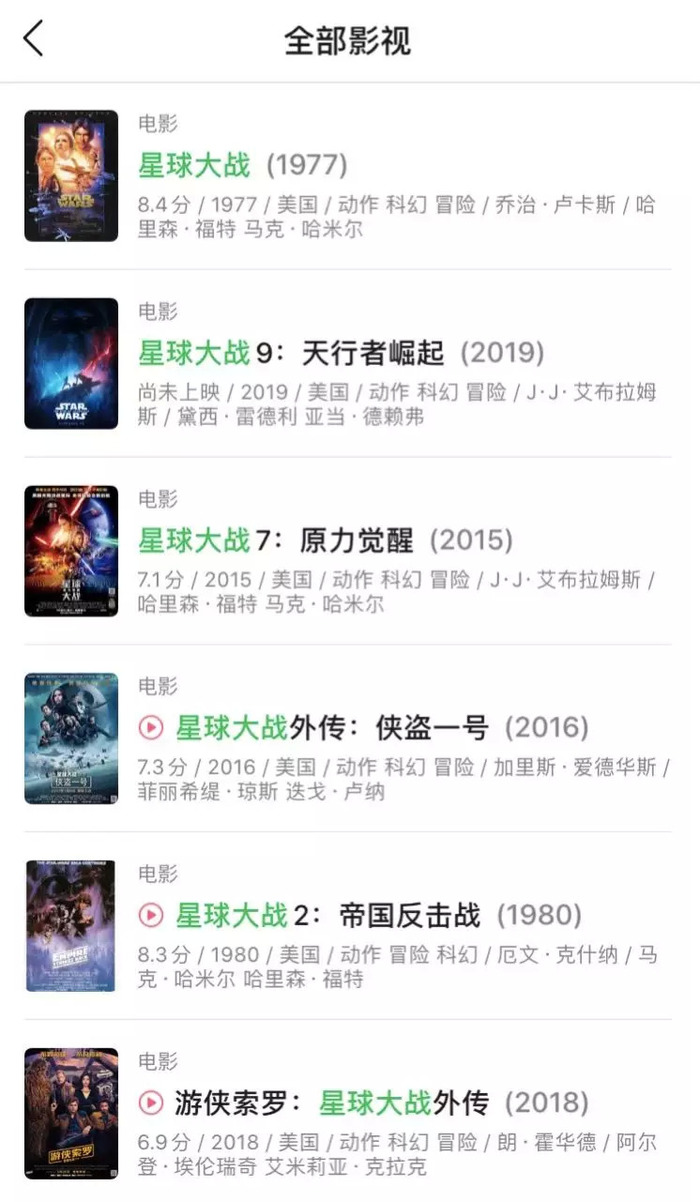Open 游侠索罗：星球大战外传 (2018) result
Image resolution: width=700 pixels, height=1202 pixels.
(350, 1112)
